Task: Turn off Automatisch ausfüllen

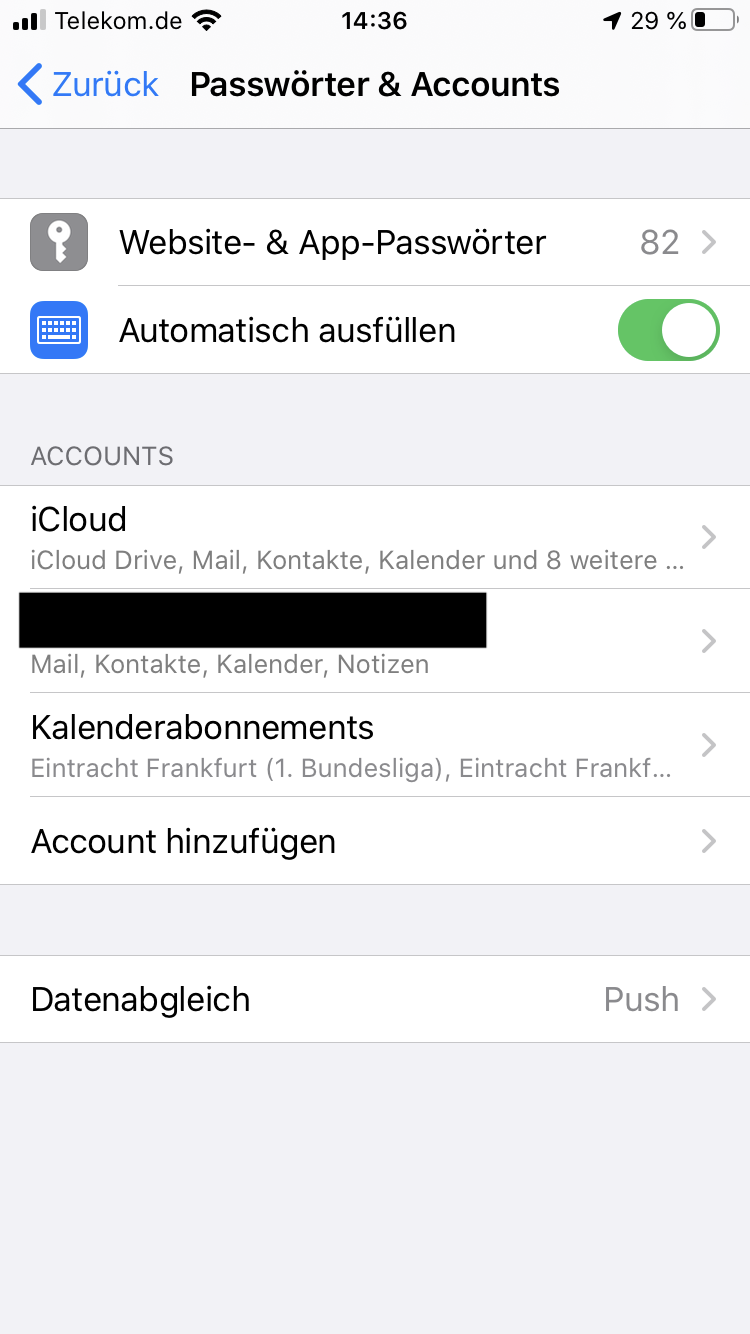Action: pos(668,330)
